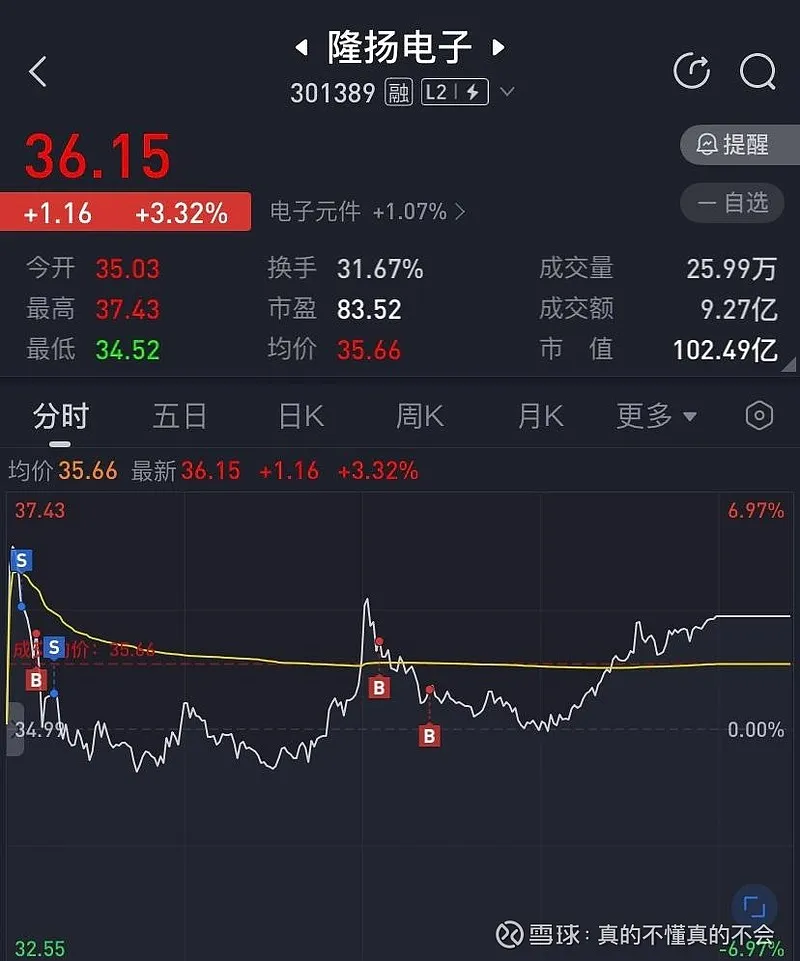Switch to the previous stock
Screen dimensions: 800x961
point(301,47)
